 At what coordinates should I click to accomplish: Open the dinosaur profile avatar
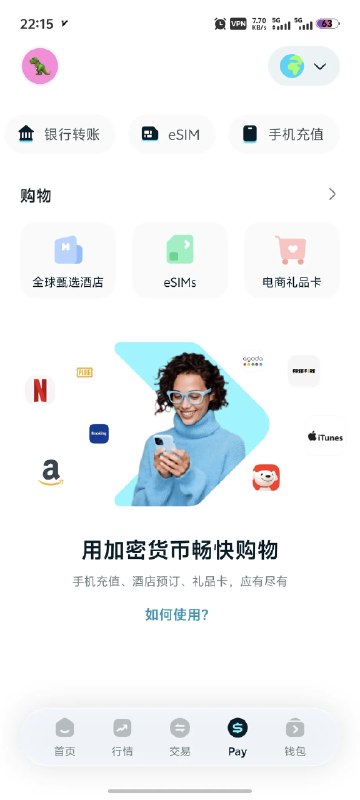coord(40,66)
